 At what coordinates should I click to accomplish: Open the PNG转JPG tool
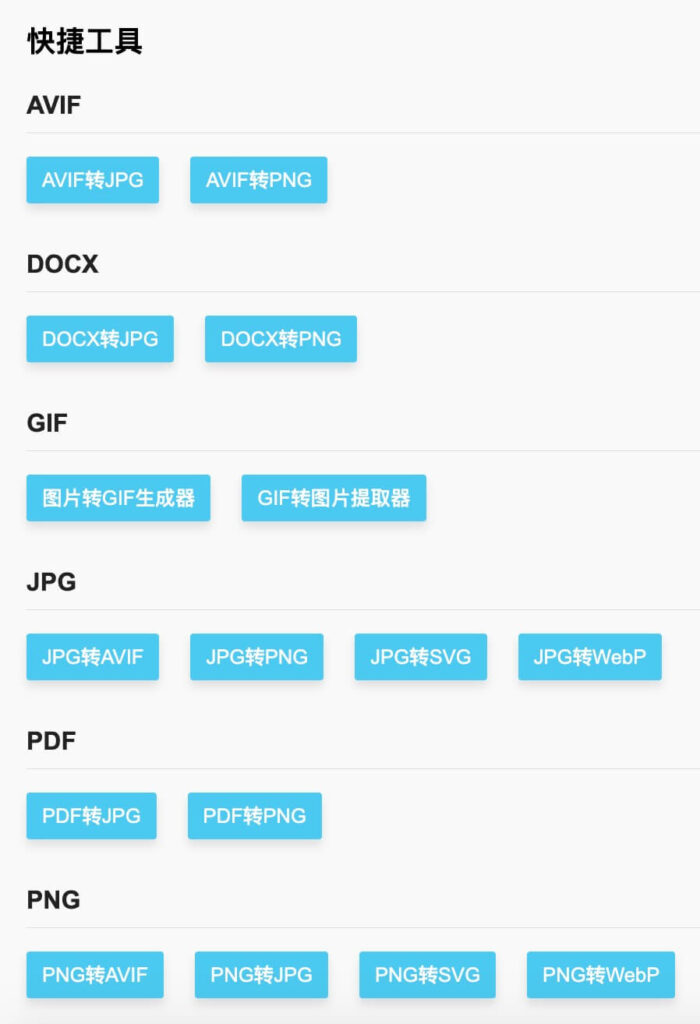[x=261, y=975]
